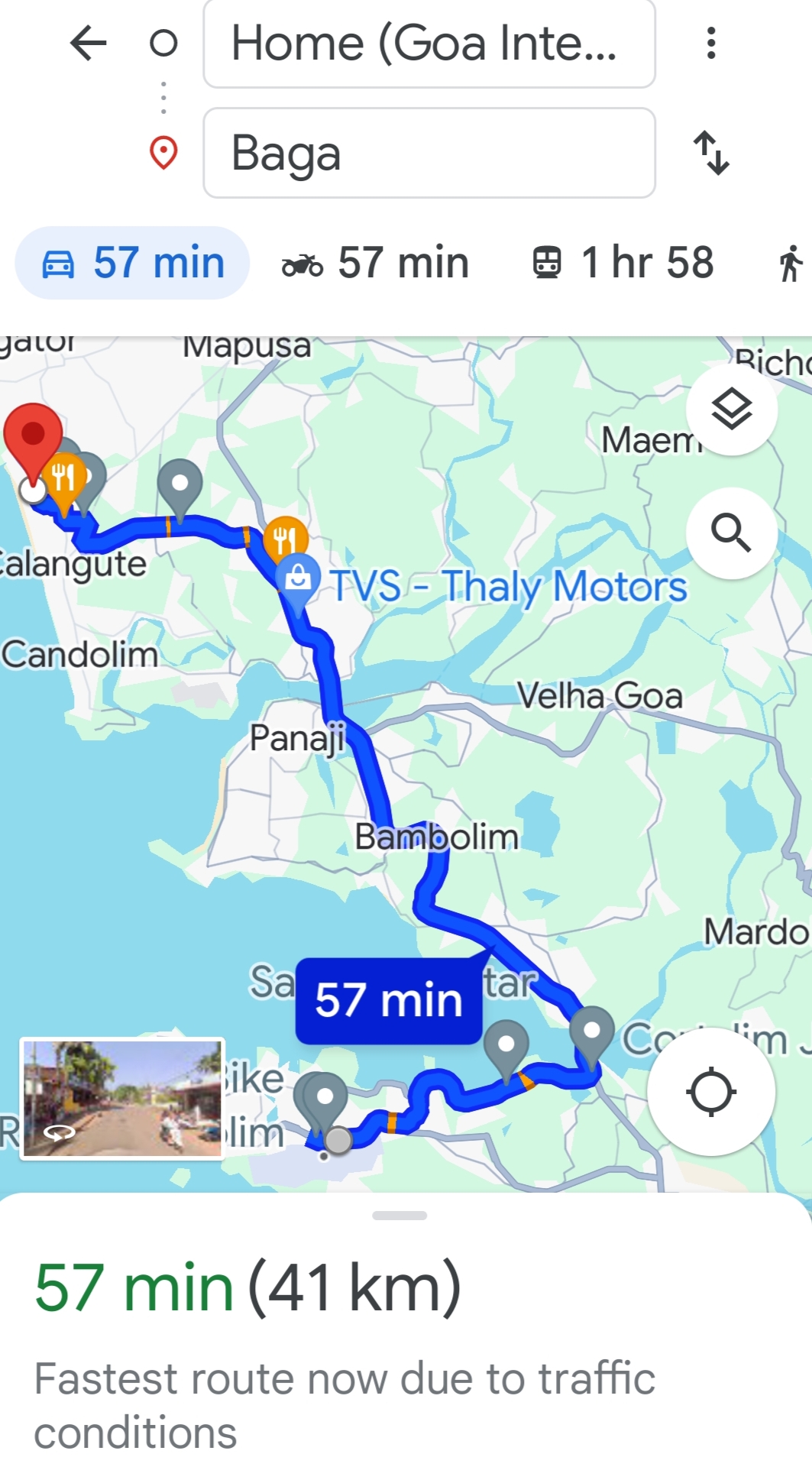The image size is (812, 1483).
Task: Open the Street View thumbnail
Action: click(122, 1099)
